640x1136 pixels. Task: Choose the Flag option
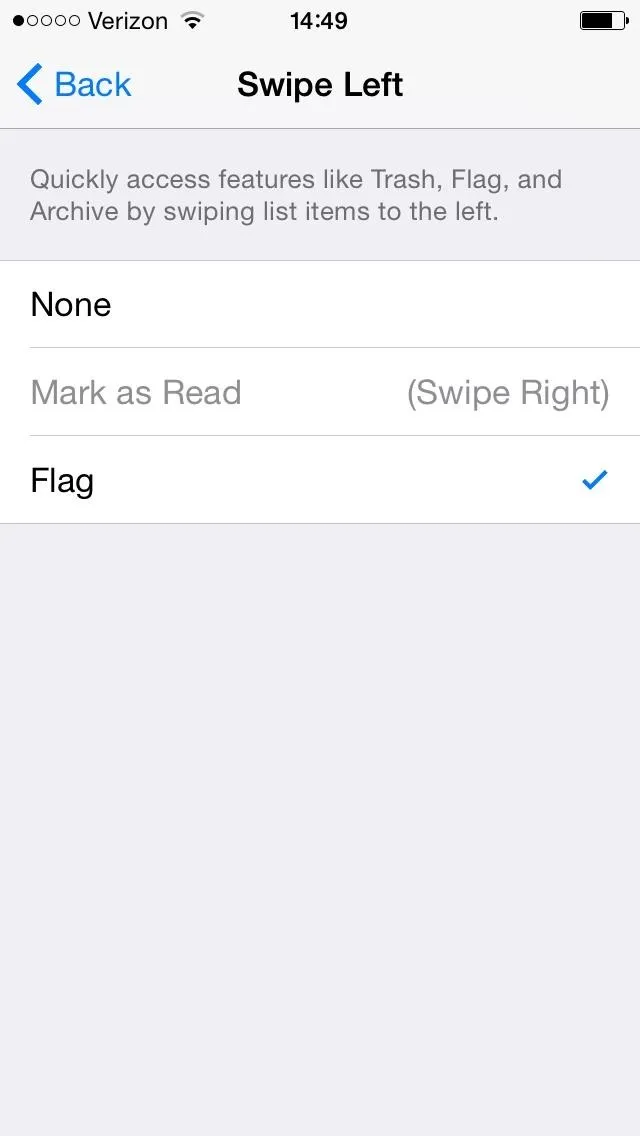[x=320, y=480]
